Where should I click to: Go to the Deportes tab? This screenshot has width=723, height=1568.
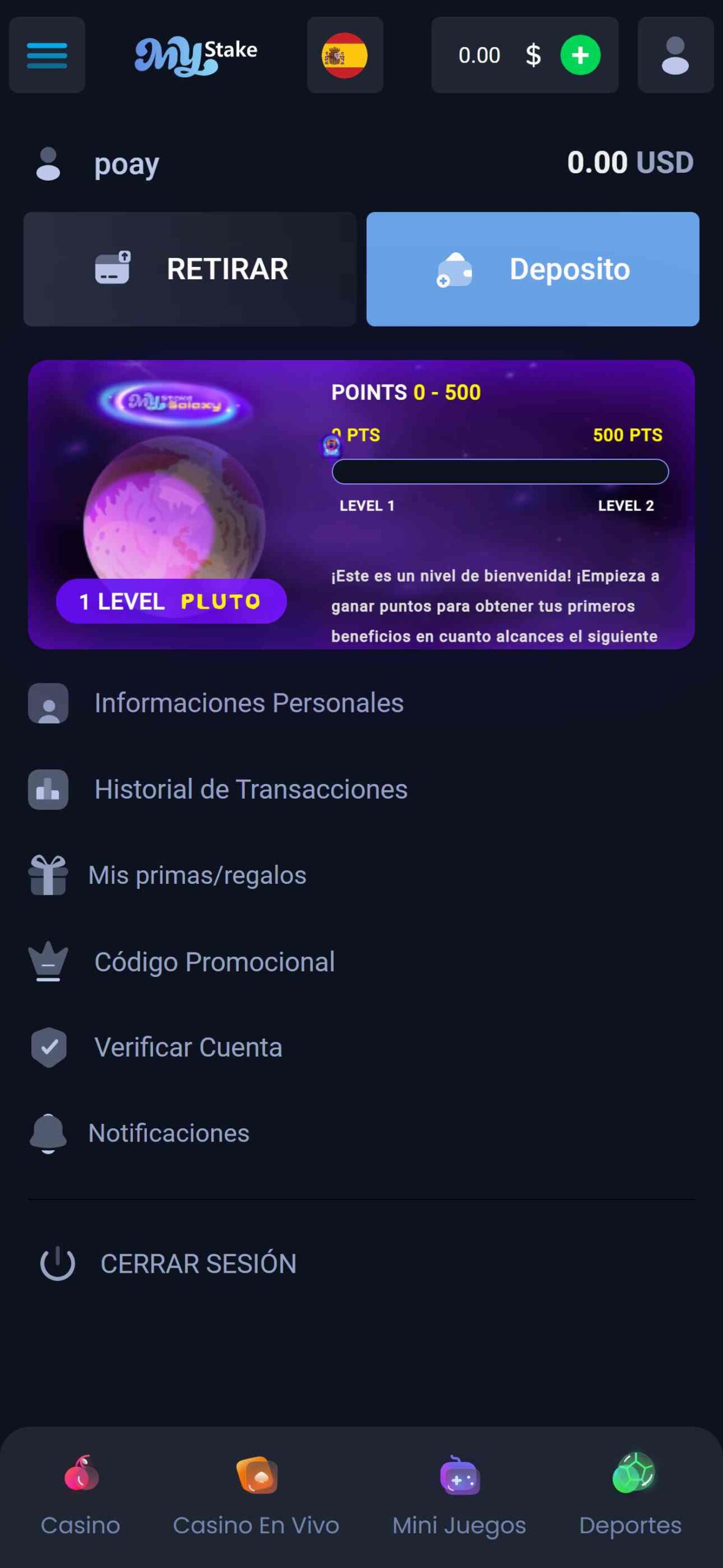631,1494
